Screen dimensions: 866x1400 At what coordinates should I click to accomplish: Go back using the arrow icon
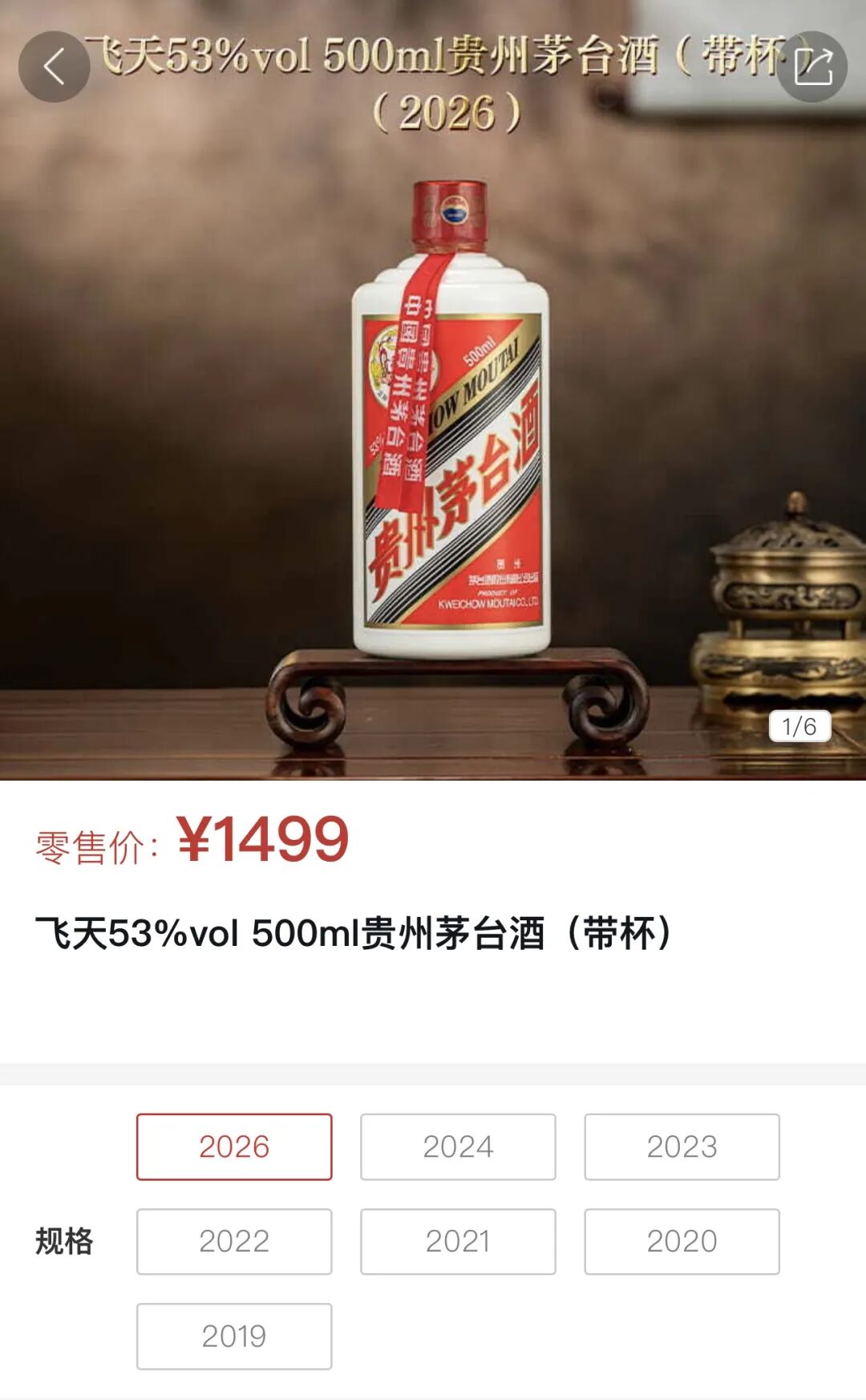pos(54,67)
